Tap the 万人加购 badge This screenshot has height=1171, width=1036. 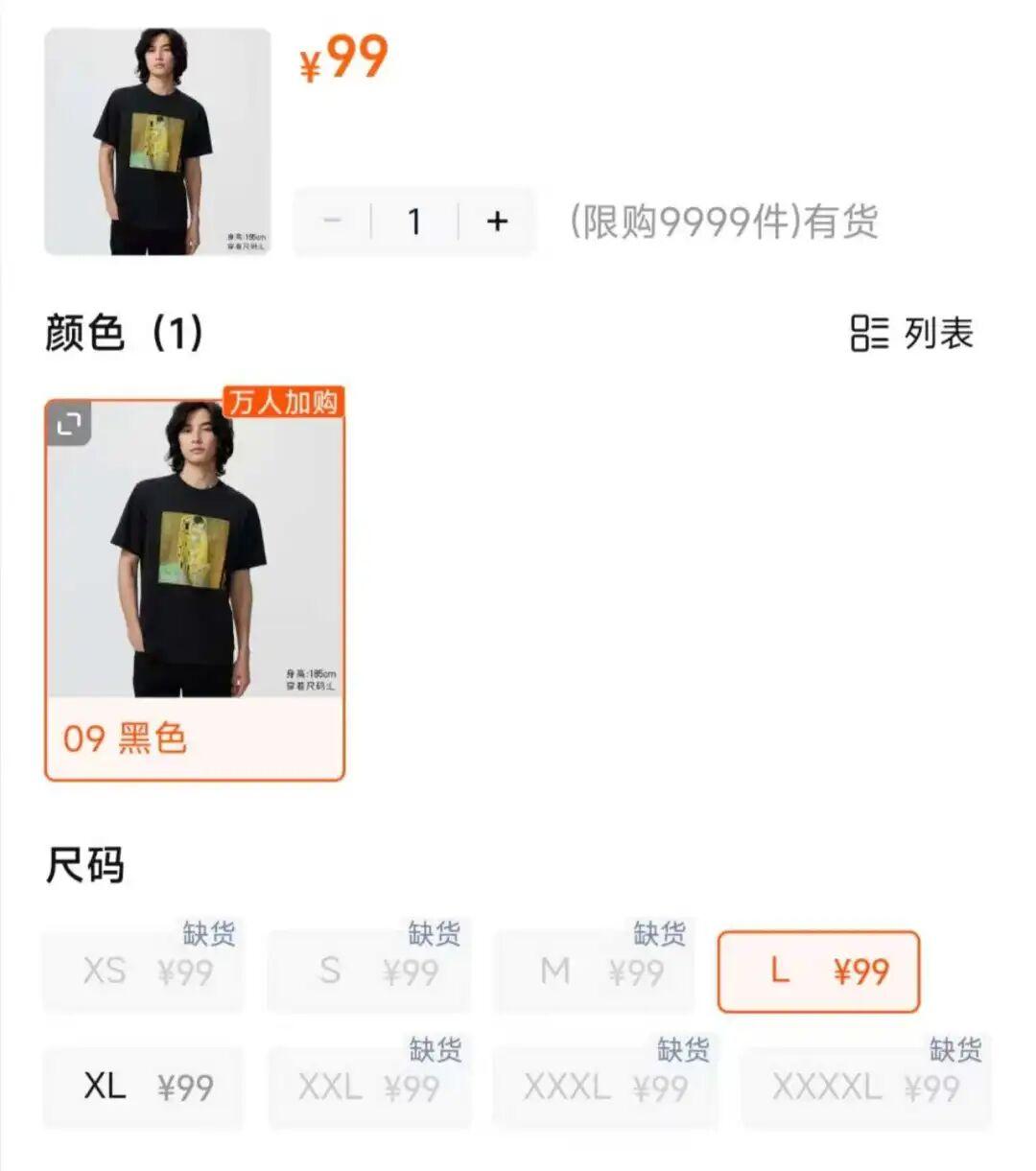point(283,404)
